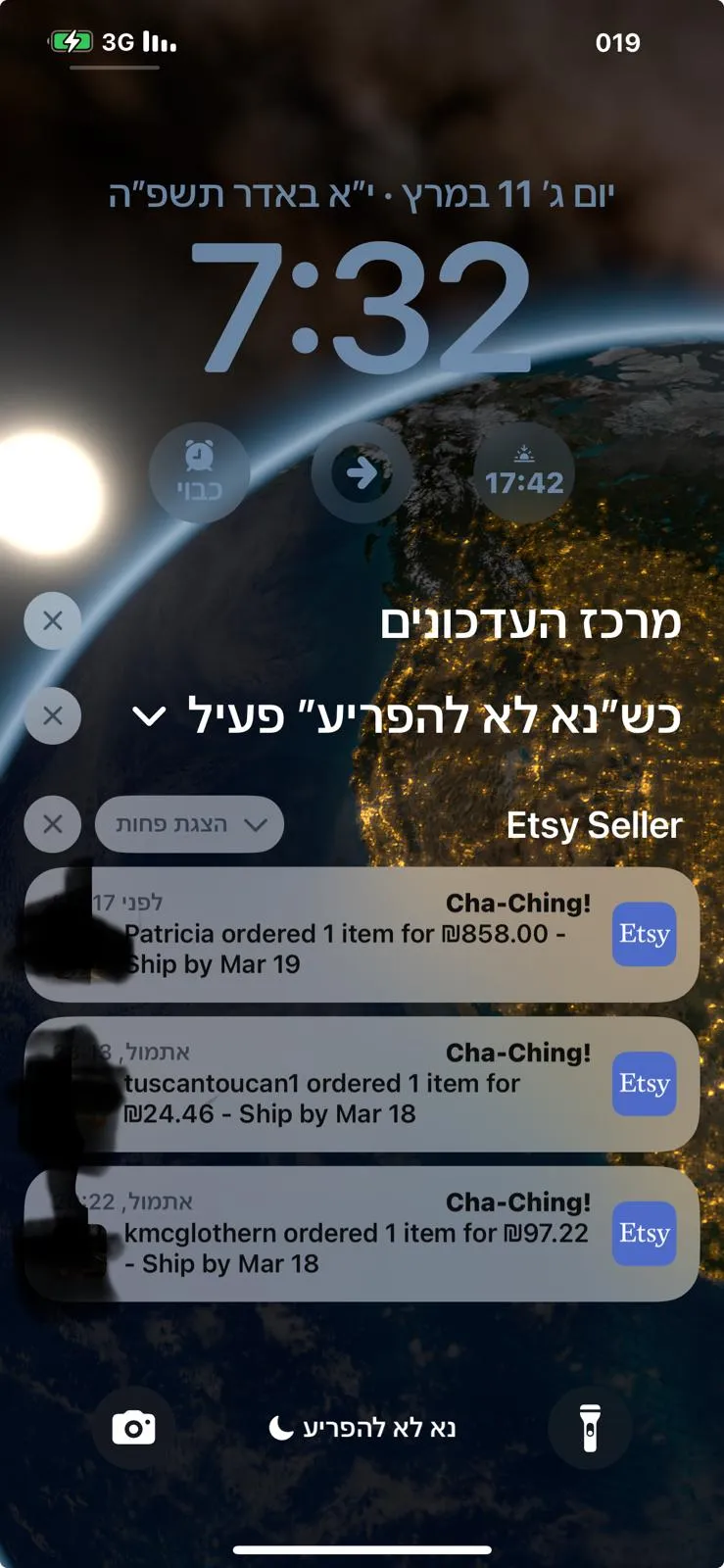Turn on the flashlight
This screenshot has width=724, height=1568.
(x=590, y=1428)
